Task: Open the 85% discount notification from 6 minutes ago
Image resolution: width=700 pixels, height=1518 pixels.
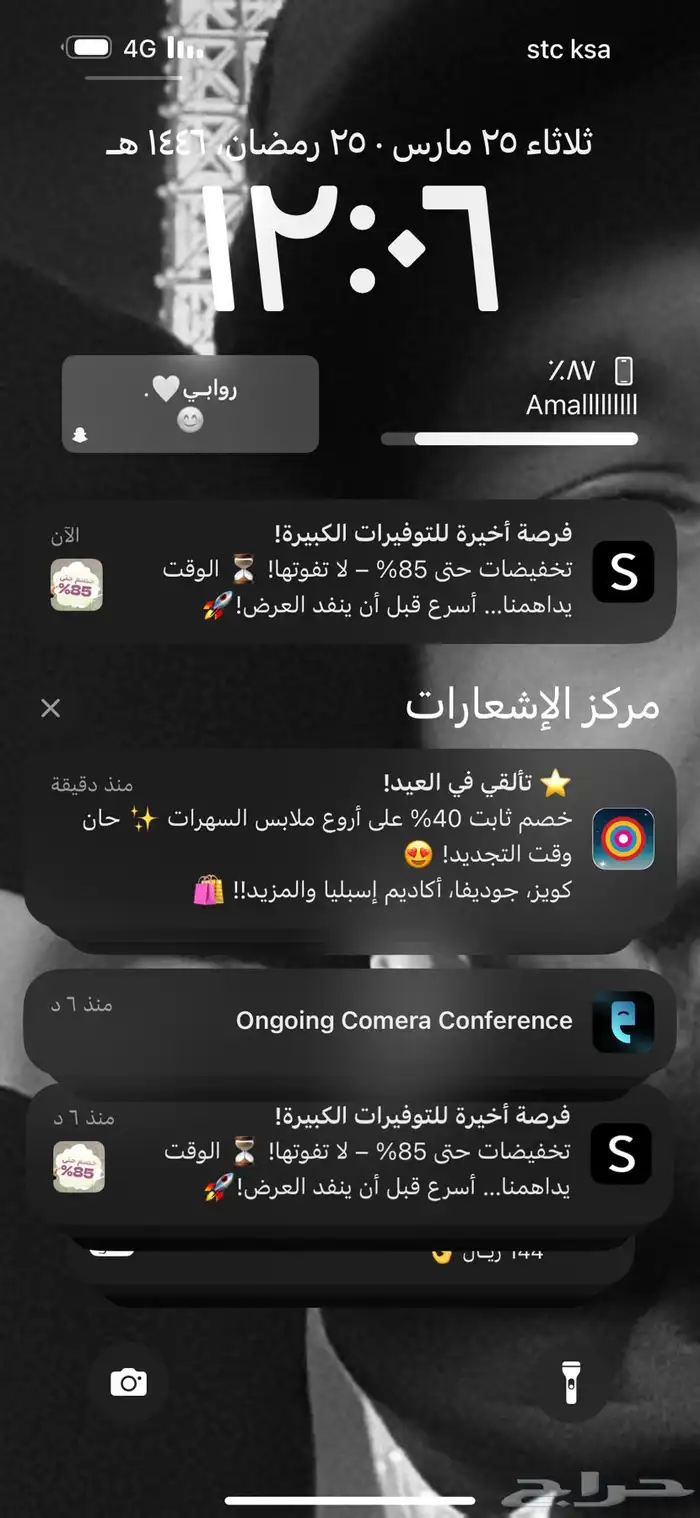Action: 350,1154
